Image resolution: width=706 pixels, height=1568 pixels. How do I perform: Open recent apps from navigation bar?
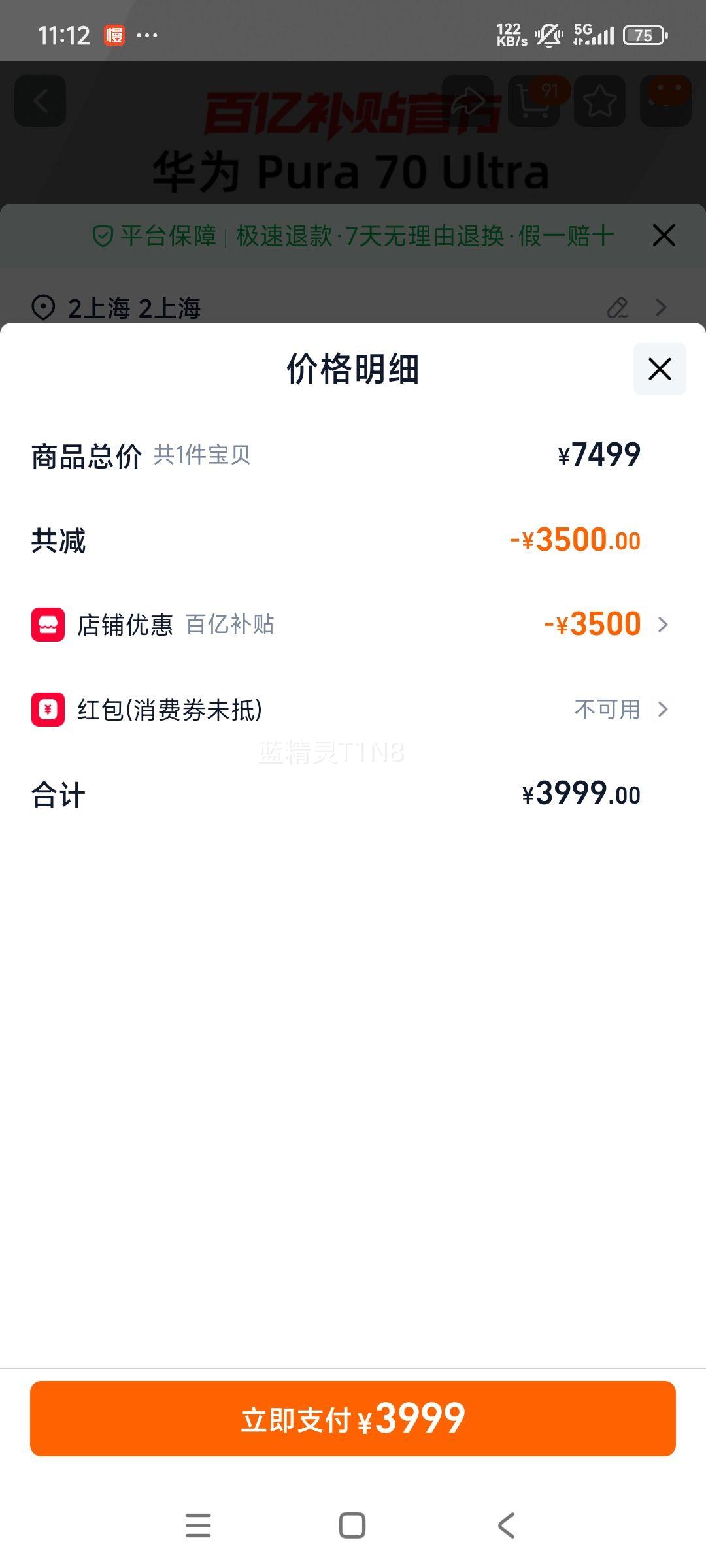point(198,1526)
